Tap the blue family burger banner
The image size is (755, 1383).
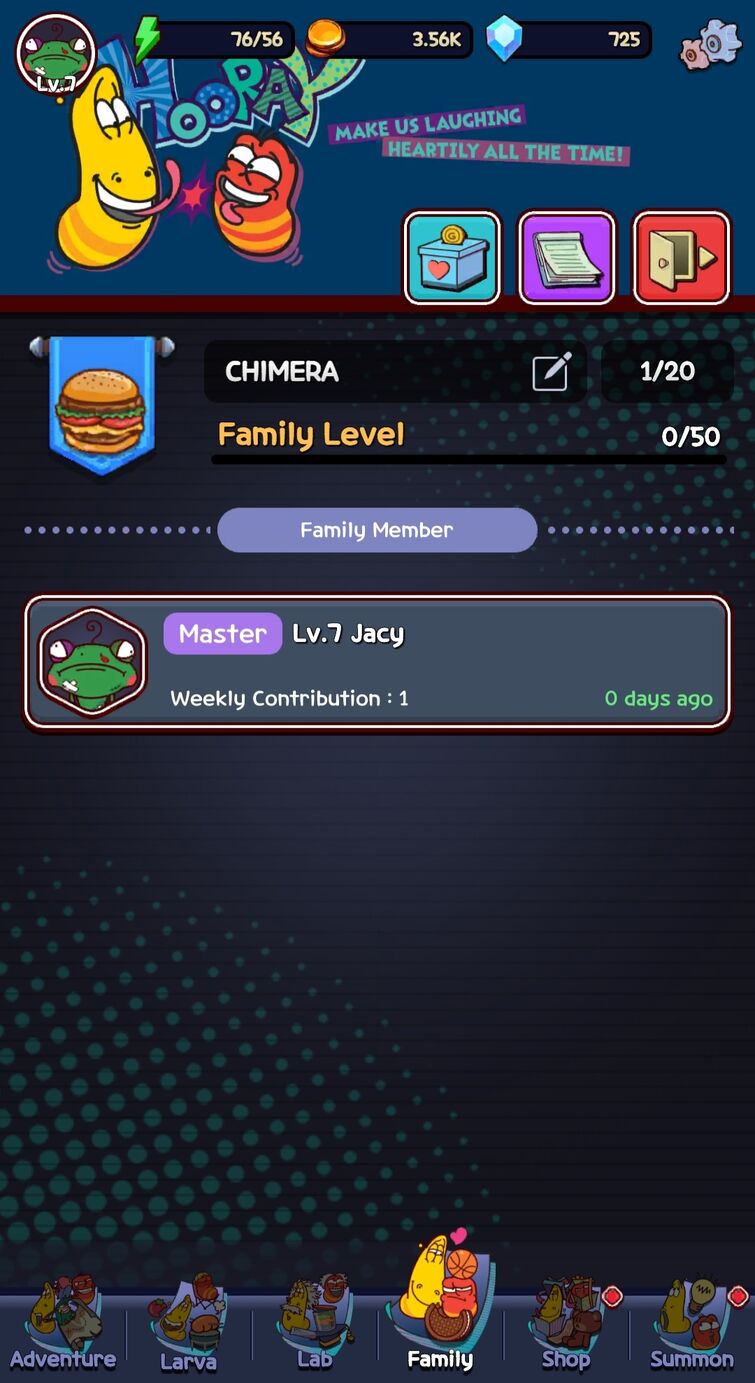click(x=101, y=404)
